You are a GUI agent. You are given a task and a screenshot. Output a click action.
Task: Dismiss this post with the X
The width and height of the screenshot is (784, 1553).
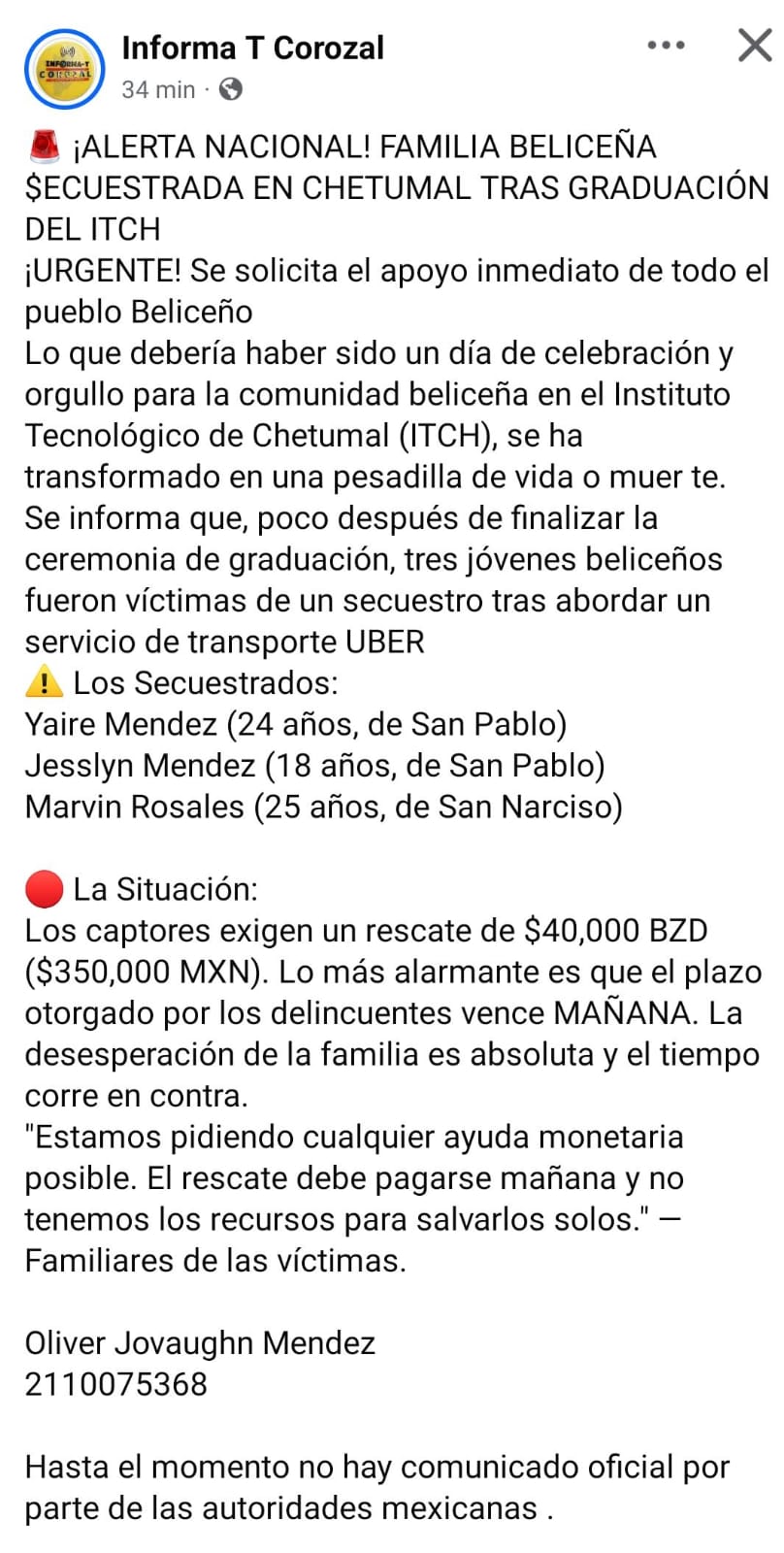755,46
